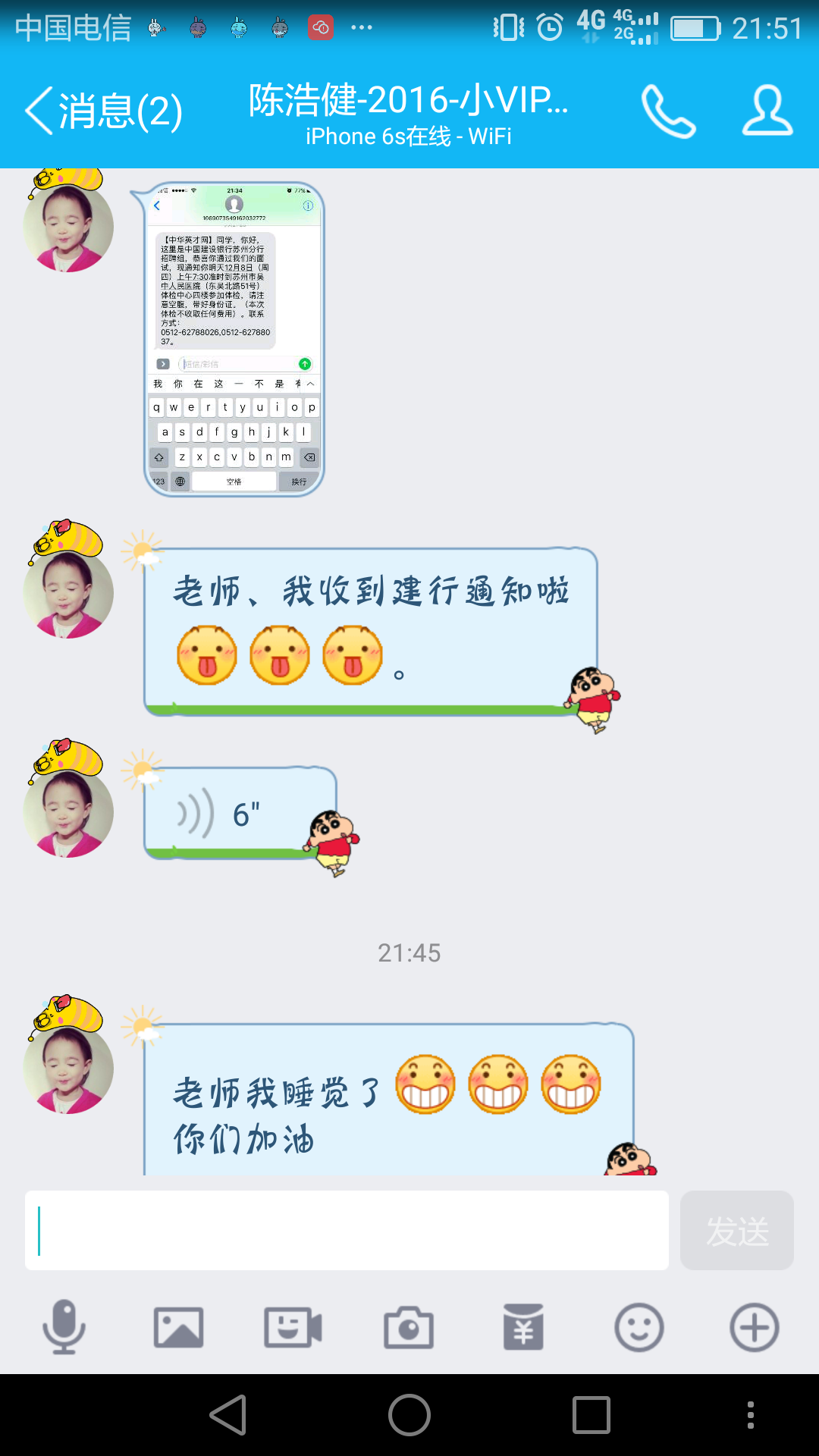Start a voice call with 陈浩健
Viewport: 819px width, 1456px height.
(668, 111)
